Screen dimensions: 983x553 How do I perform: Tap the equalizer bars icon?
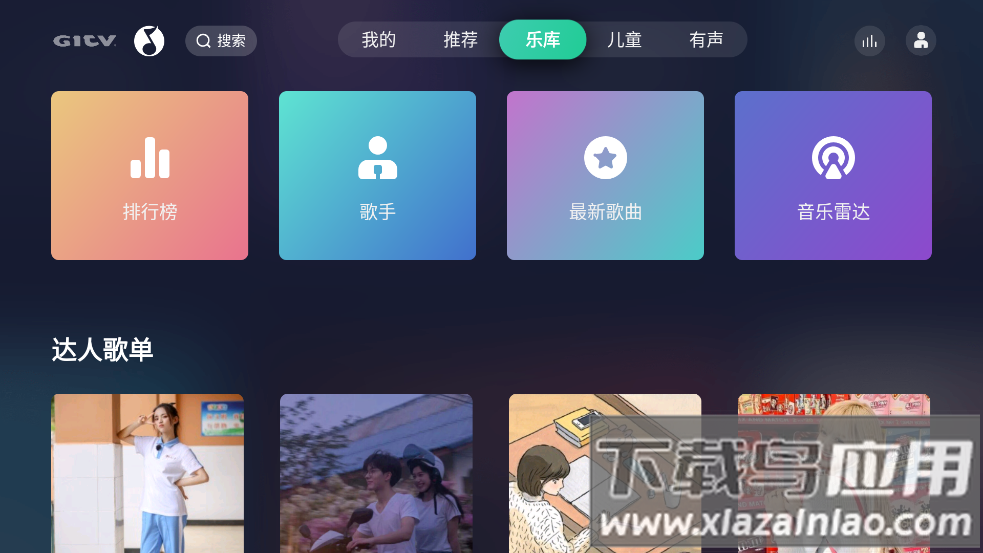[870, 41]
